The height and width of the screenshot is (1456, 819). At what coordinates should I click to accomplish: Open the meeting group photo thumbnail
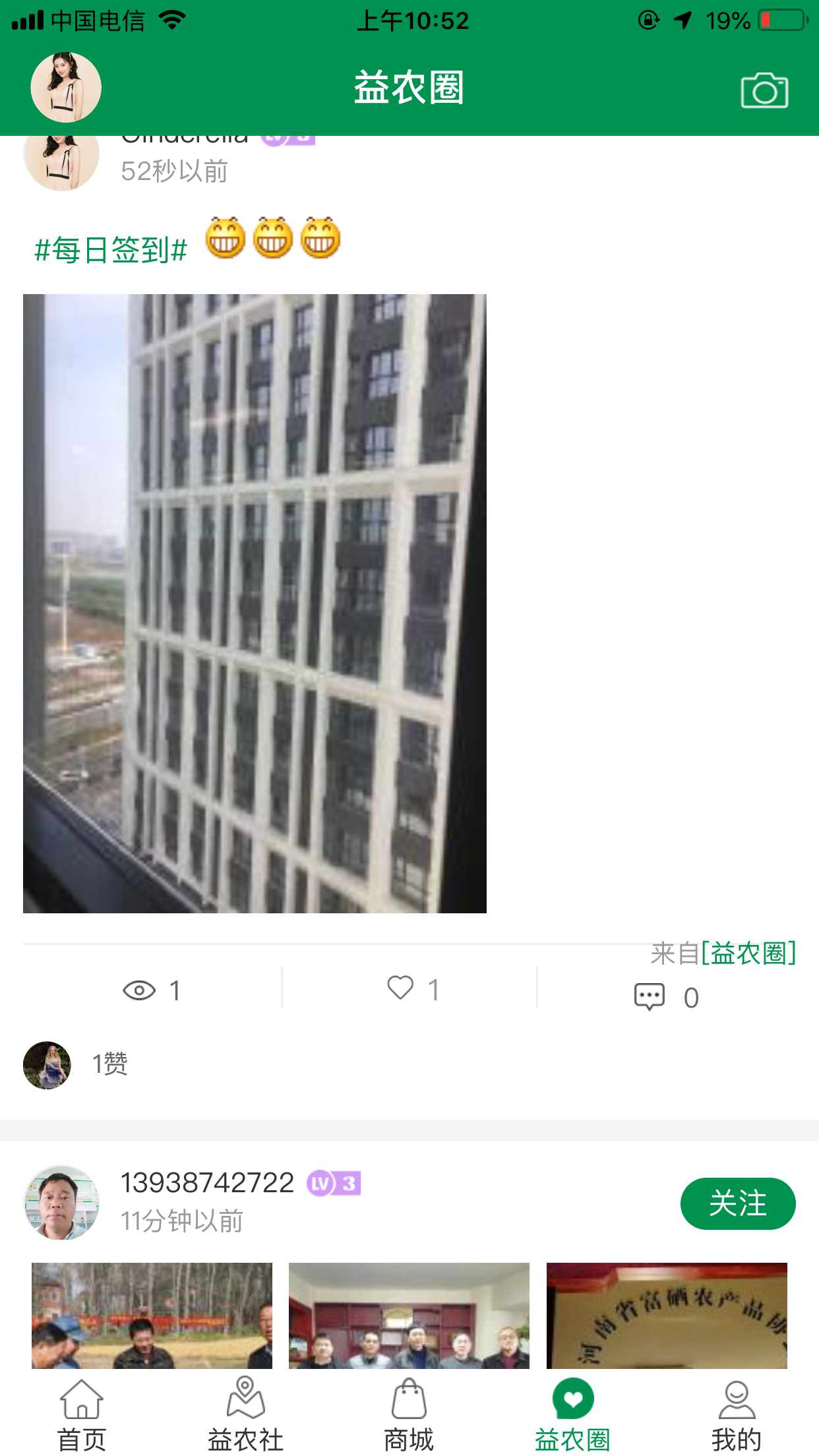409,1316
